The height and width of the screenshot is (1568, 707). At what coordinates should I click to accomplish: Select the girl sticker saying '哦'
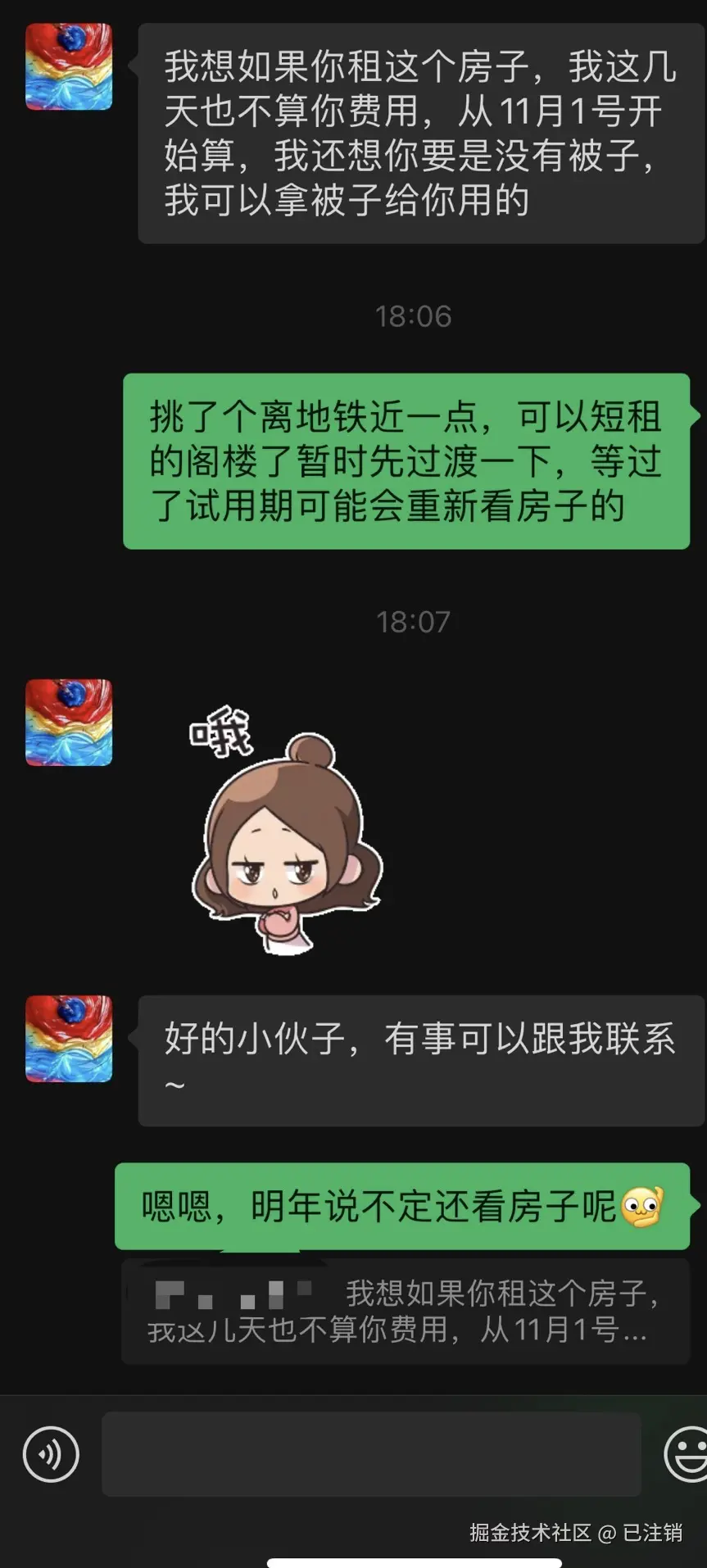coord(287,852)
